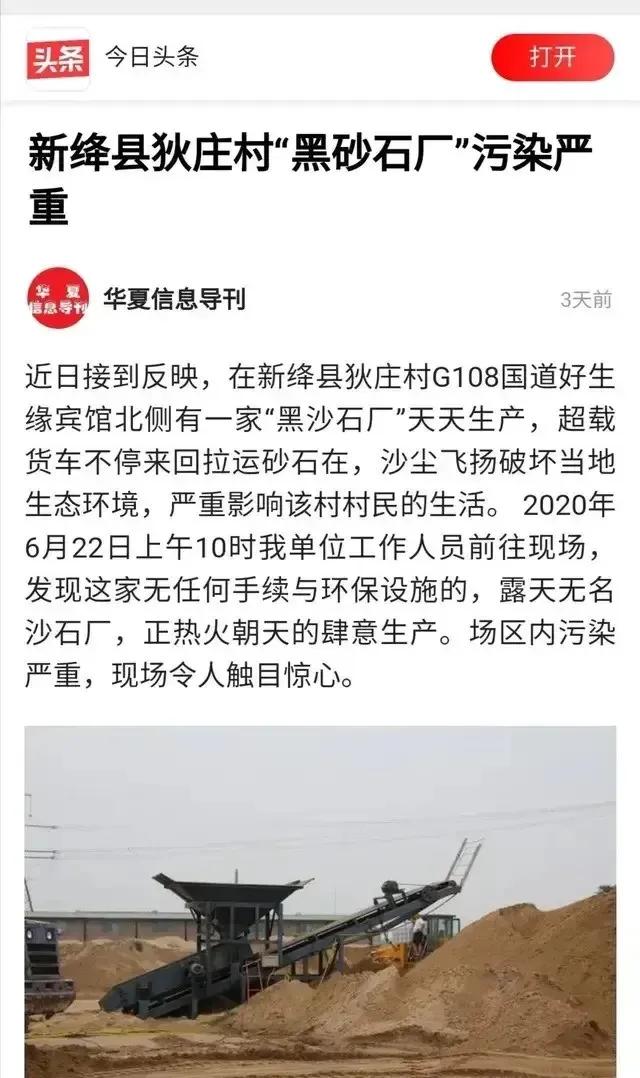640x1078 pixels.
Task: Open 华夏信息导刊 author profile
Action: 175,298
